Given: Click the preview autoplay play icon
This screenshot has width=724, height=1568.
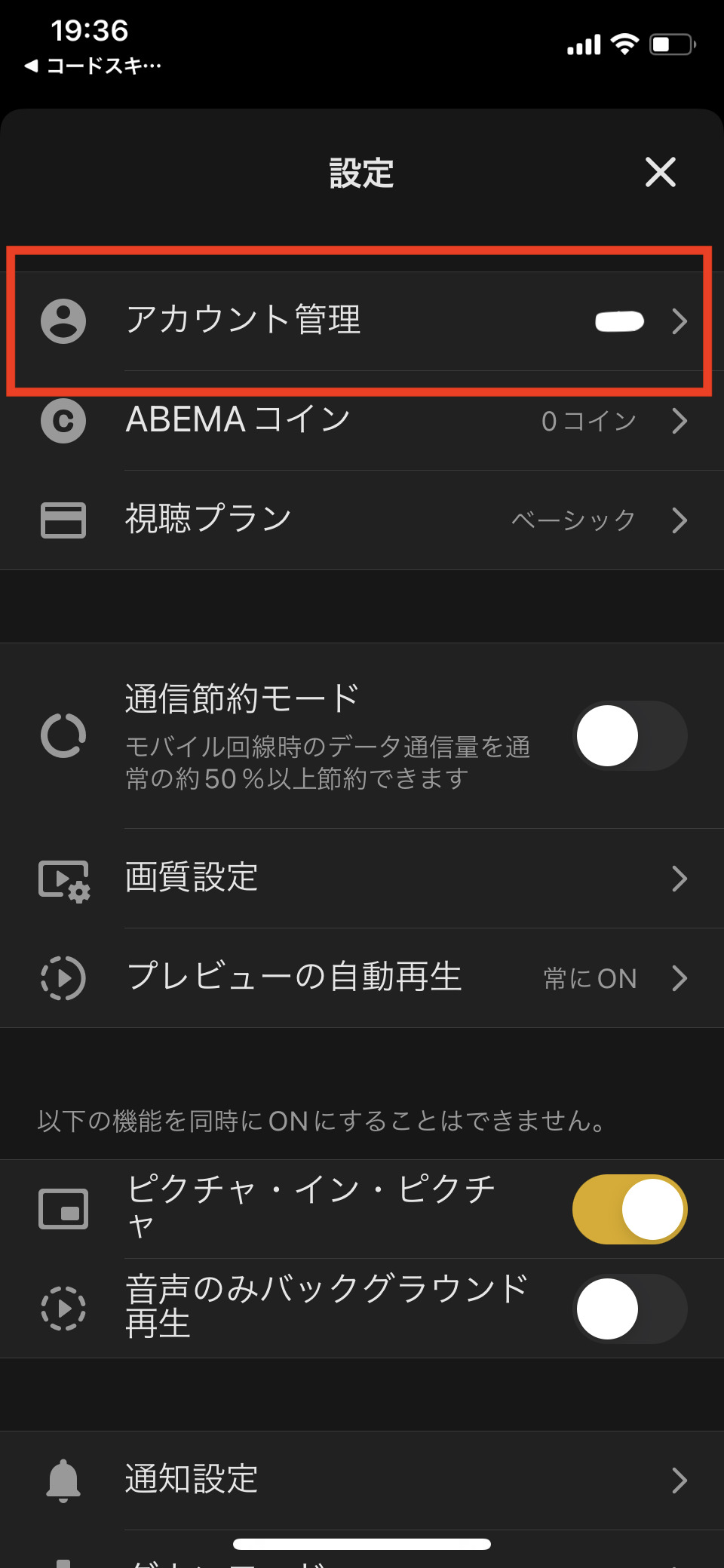Looking at the screenshot, I should click(63, 978).
